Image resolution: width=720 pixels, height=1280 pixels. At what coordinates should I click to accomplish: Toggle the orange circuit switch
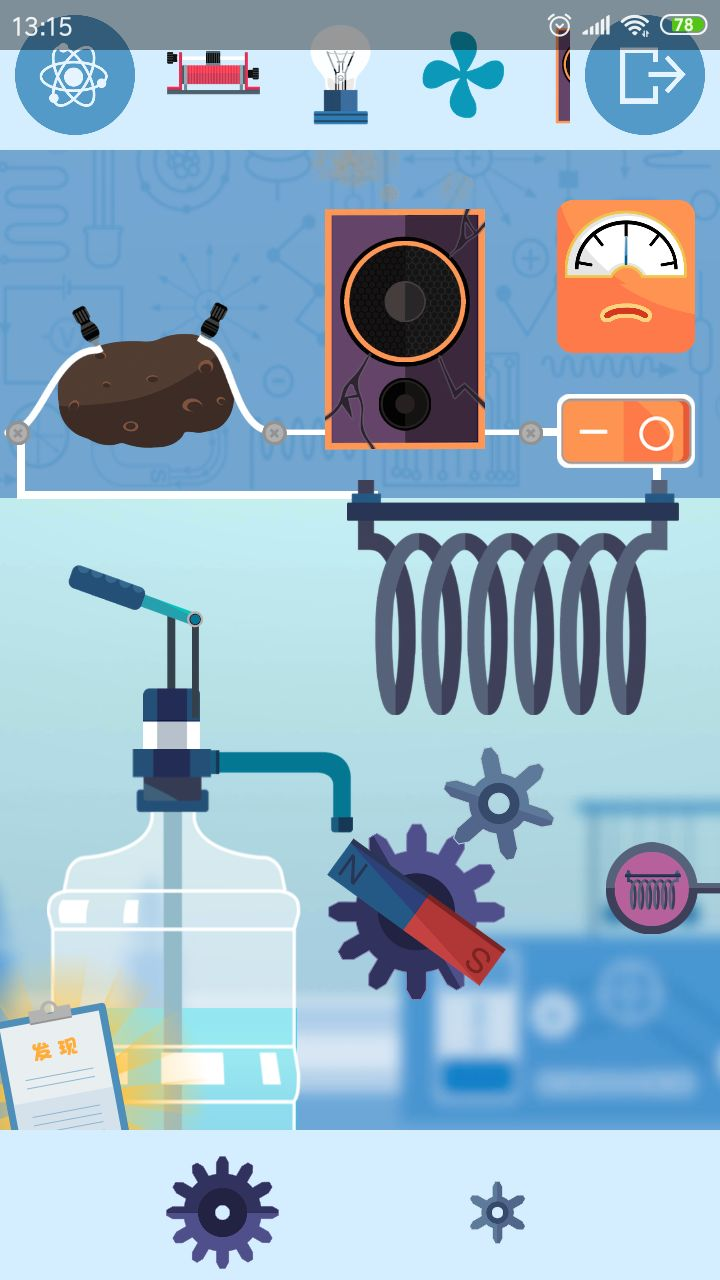(626, 432)
